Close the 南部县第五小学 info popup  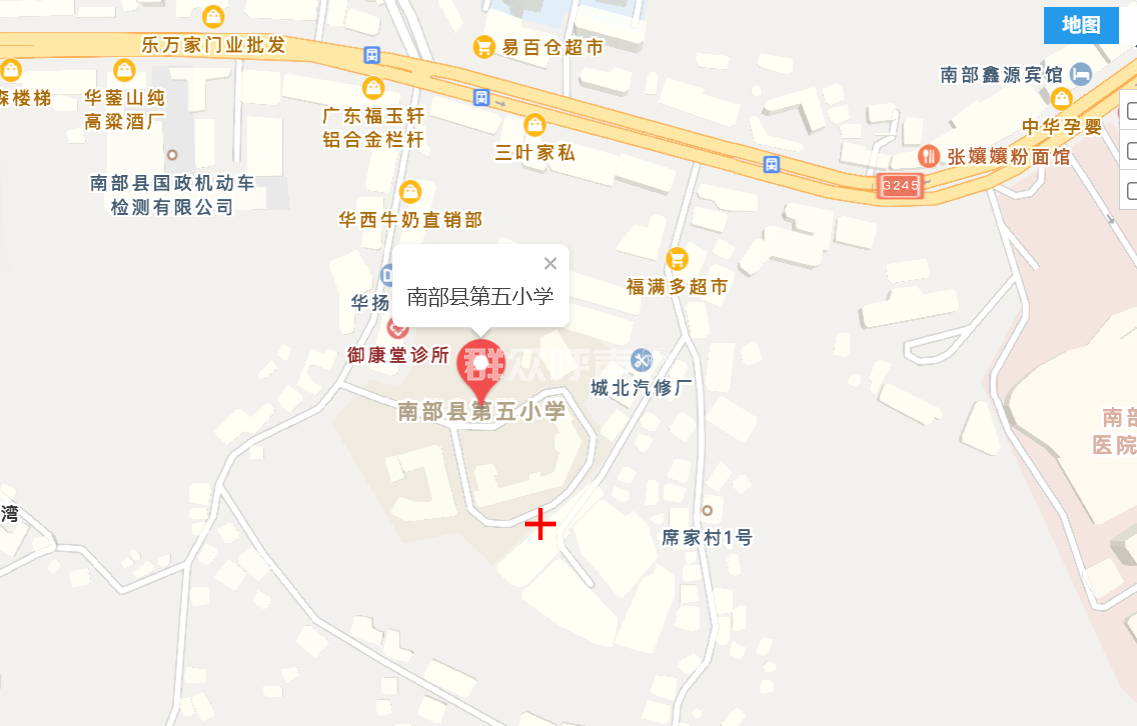pyautogui.click(x=550, y=264)
